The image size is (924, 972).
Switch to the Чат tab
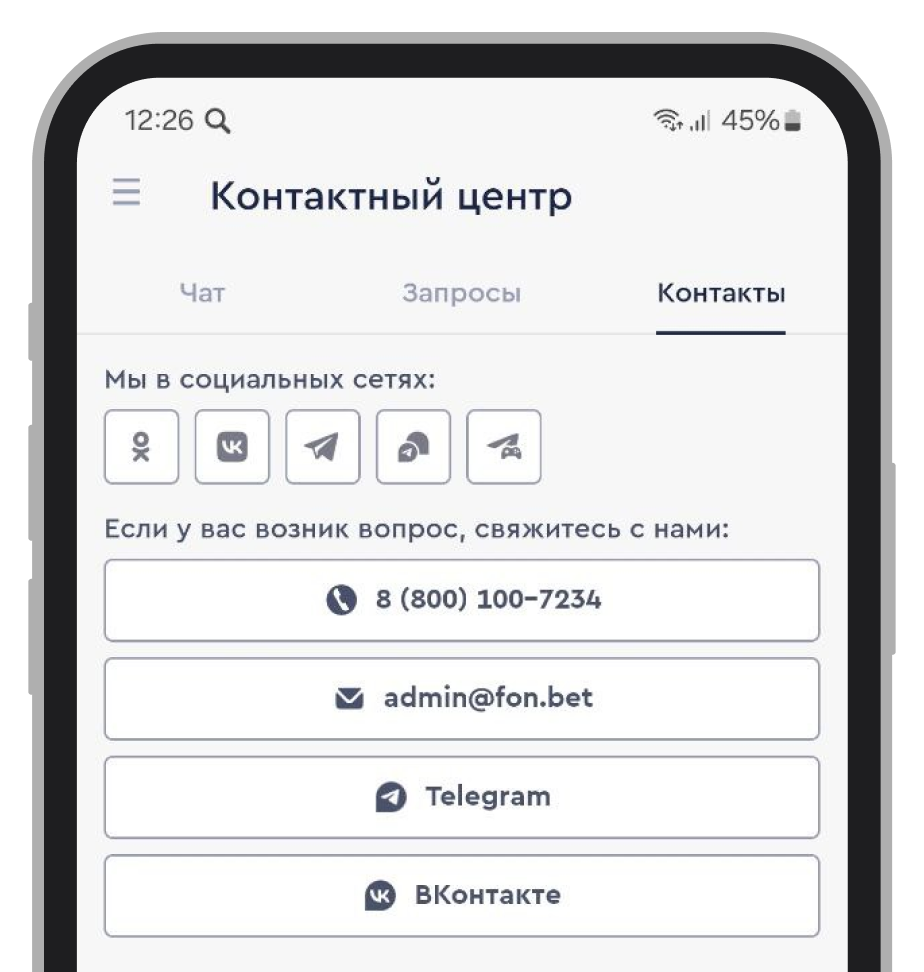click(x=203, y=294)
